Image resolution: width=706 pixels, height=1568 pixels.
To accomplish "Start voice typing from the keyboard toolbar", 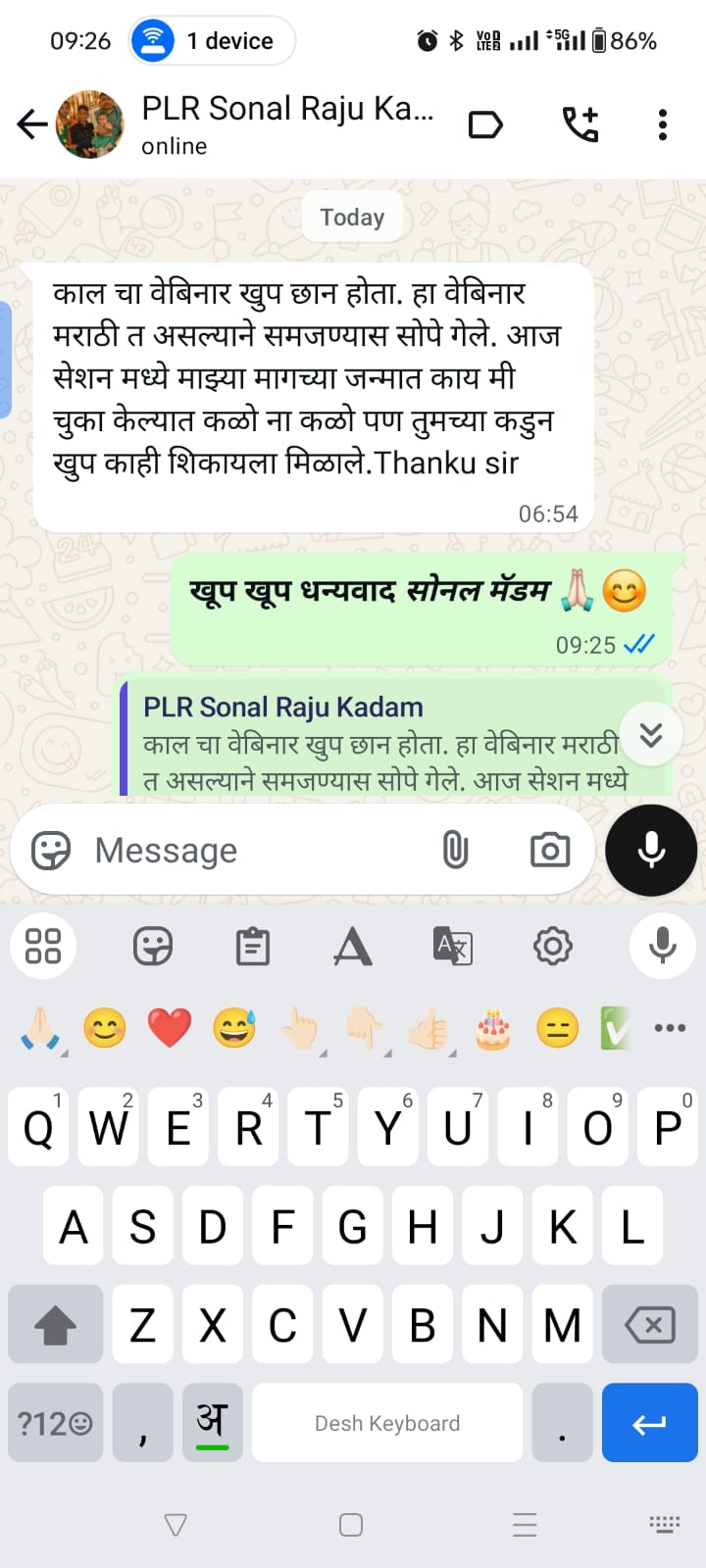I will click(x=663, y=946).
